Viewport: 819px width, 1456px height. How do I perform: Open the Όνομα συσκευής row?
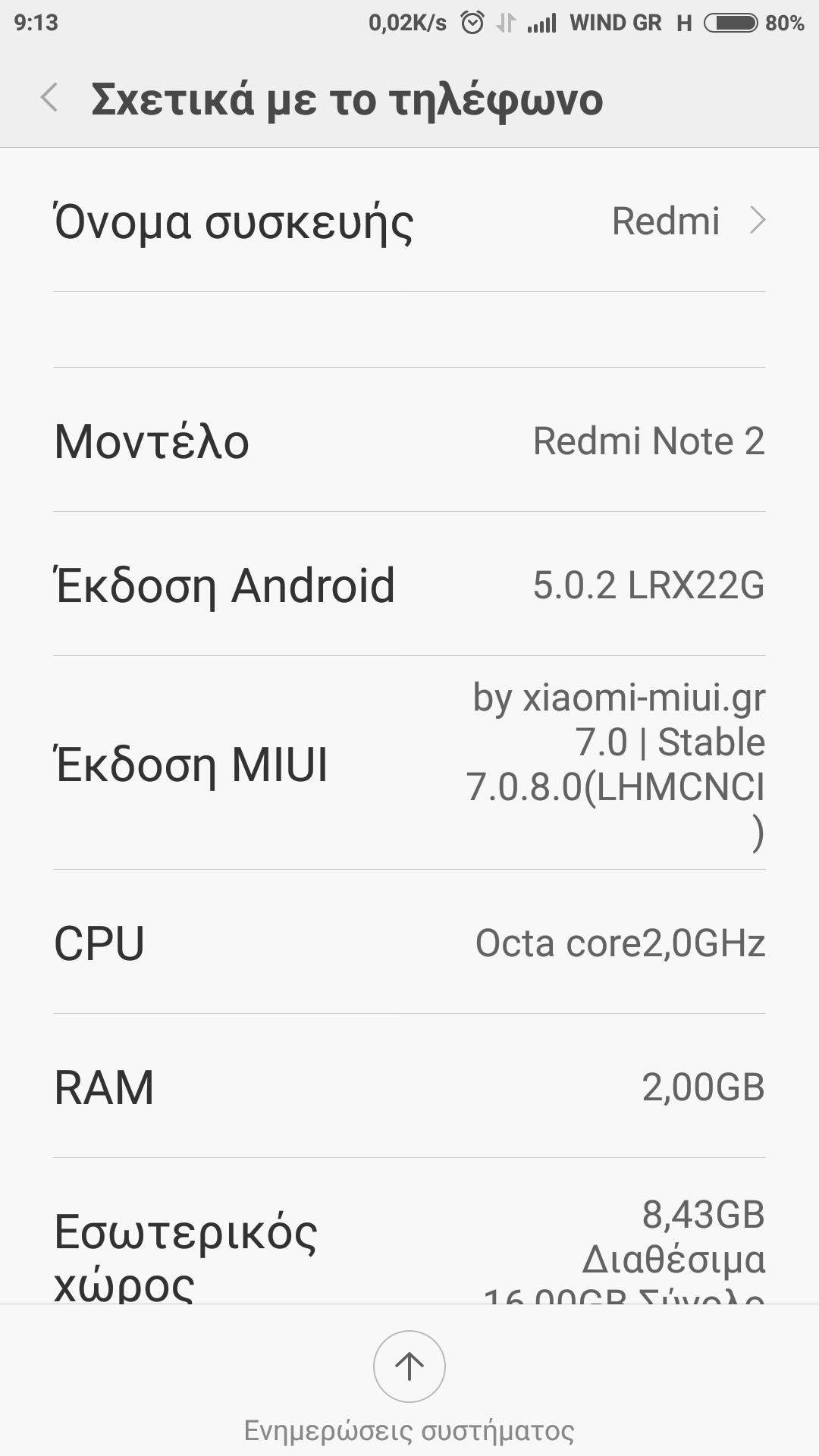click(409, 221)
